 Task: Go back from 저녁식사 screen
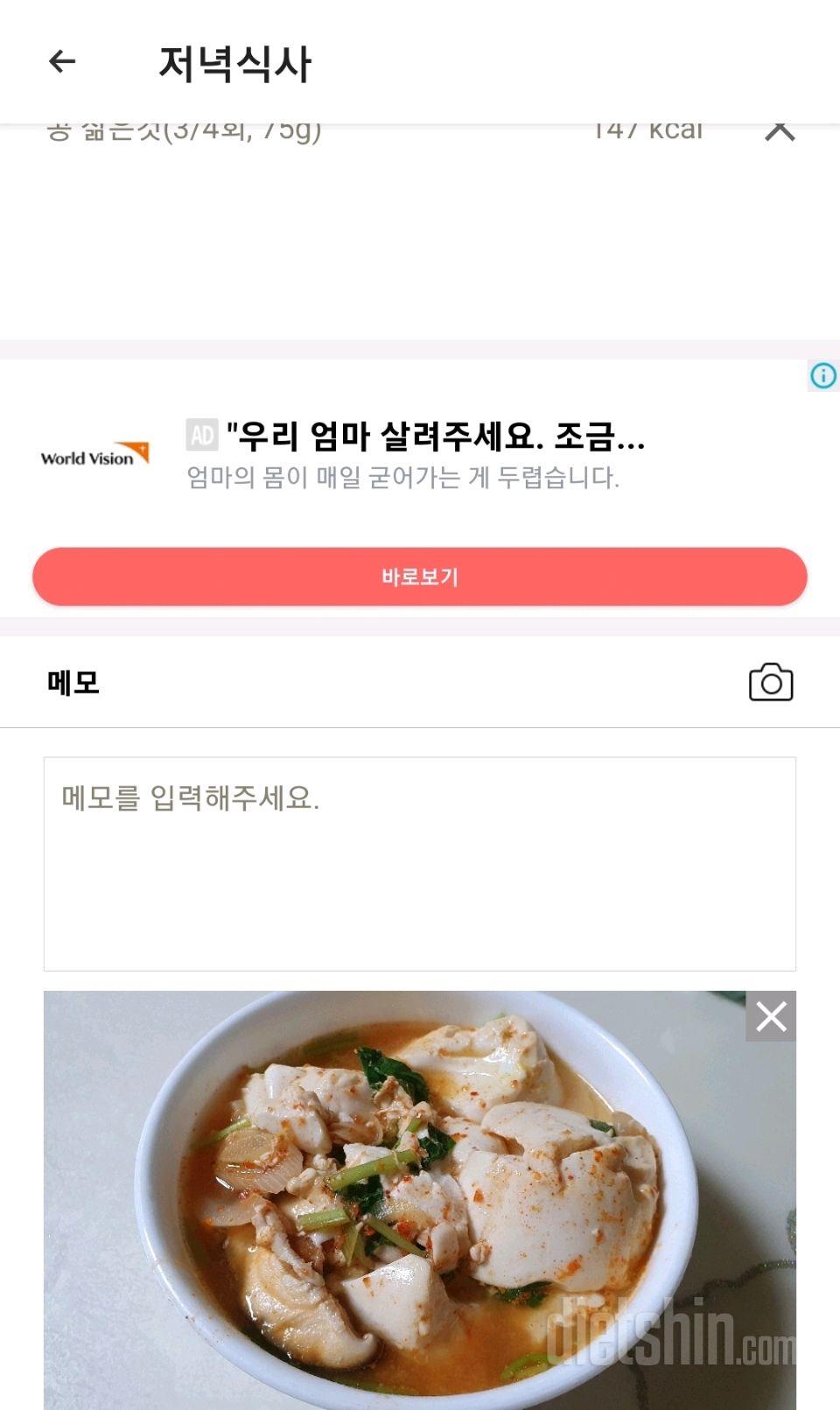(62, 62)
